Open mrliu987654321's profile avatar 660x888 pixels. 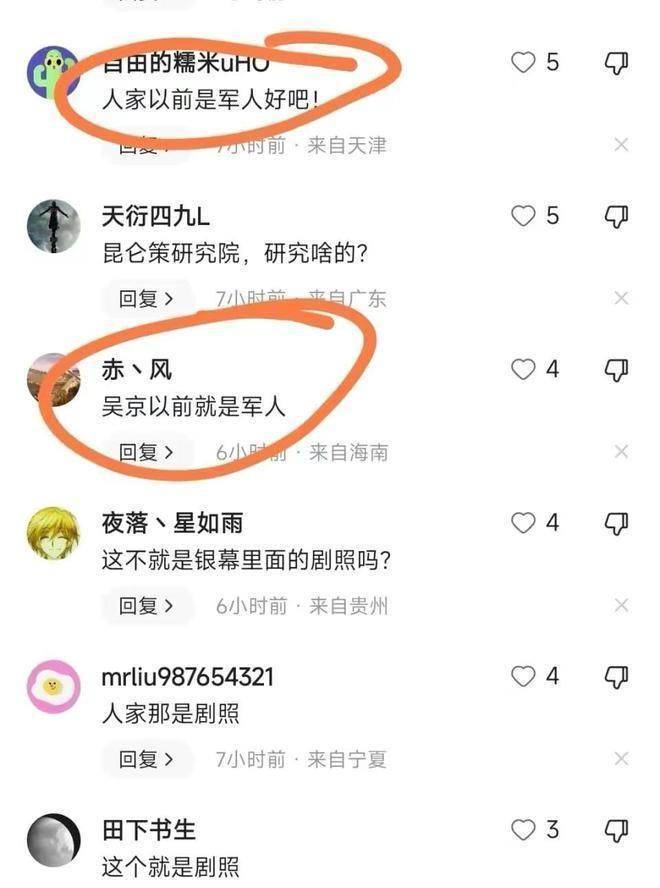coord(53,686)
